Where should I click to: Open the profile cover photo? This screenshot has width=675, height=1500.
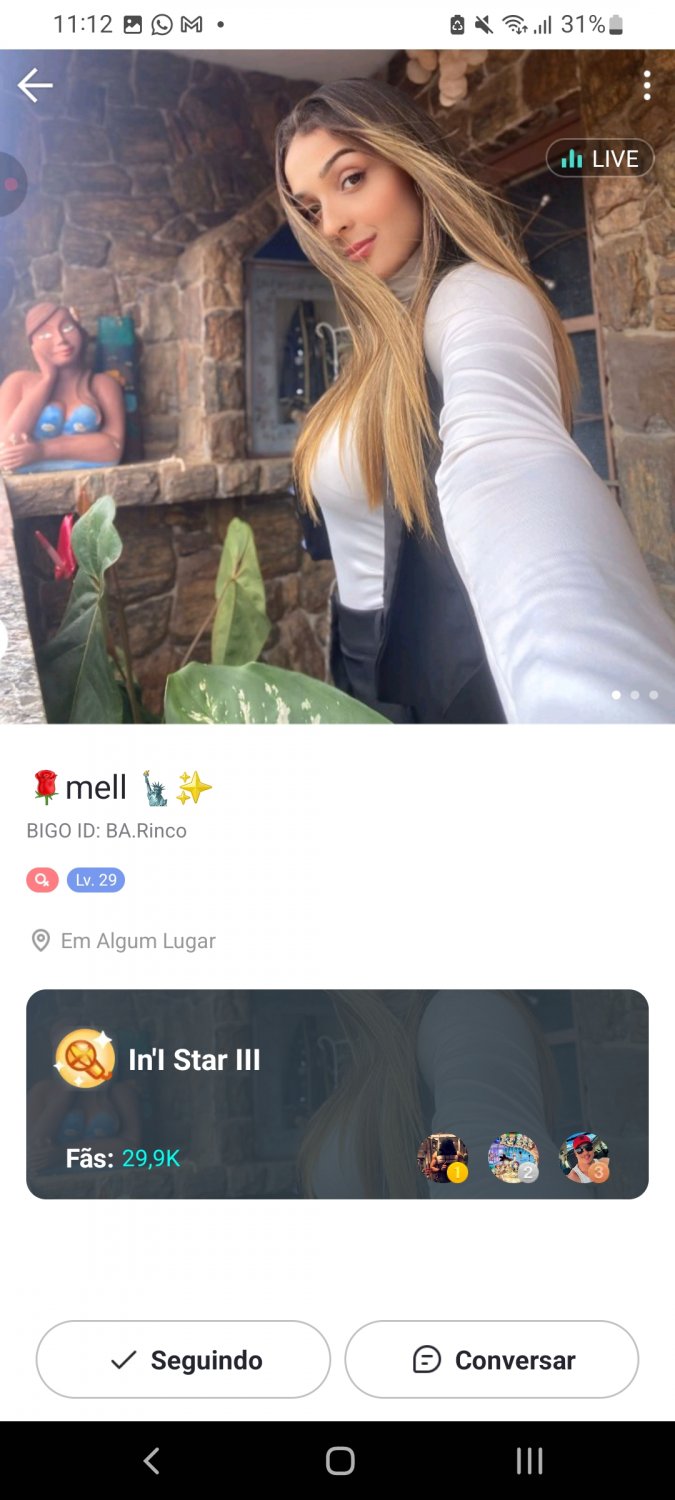tap(337, 386)
